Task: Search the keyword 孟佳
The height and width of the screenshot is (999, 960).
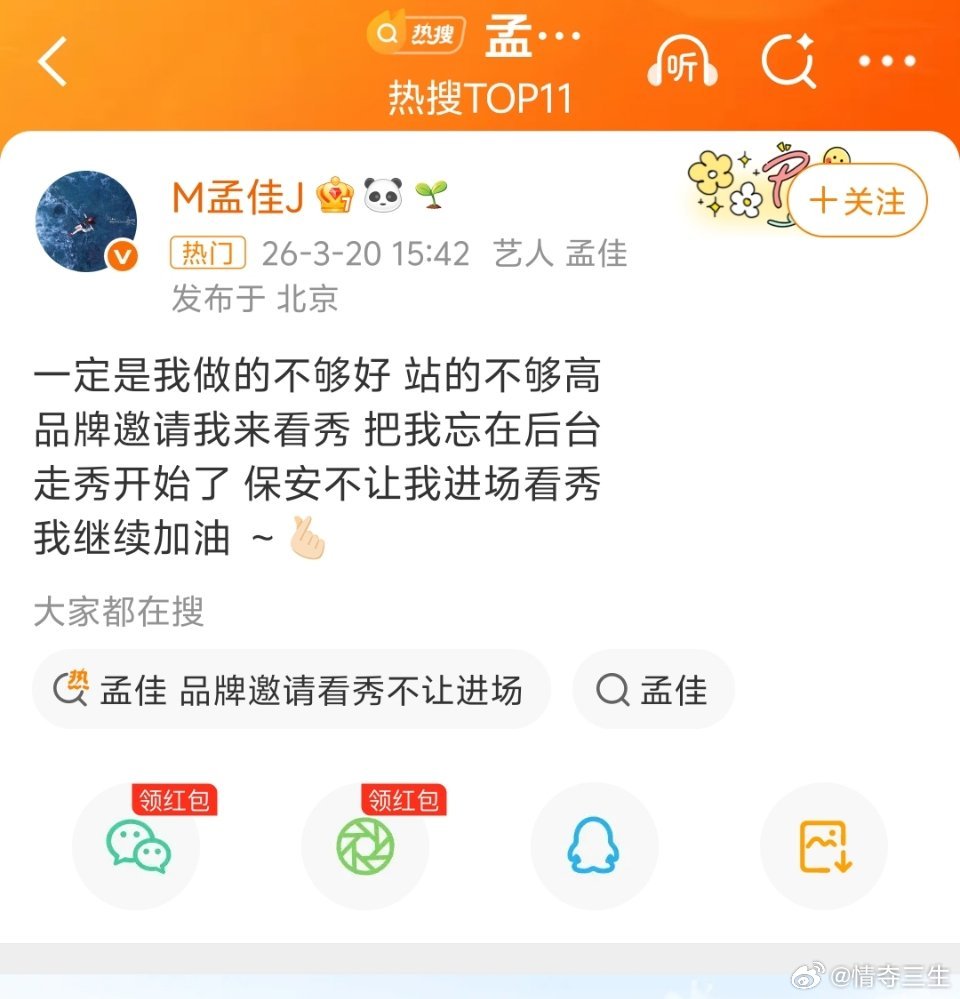Action: [654, 690]
